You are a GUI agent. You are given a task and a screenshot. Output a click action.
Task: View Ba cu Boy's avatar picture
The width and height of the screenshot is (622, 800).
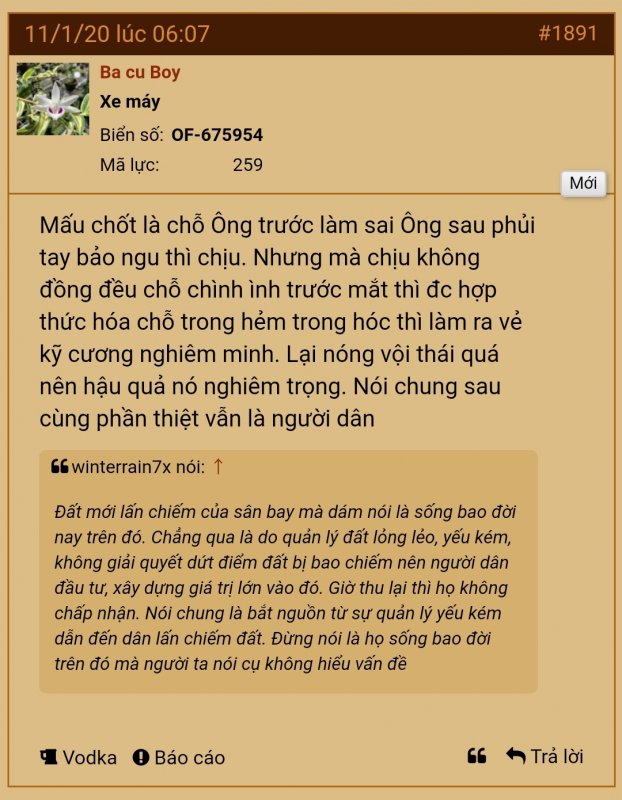tap(53, 99)
